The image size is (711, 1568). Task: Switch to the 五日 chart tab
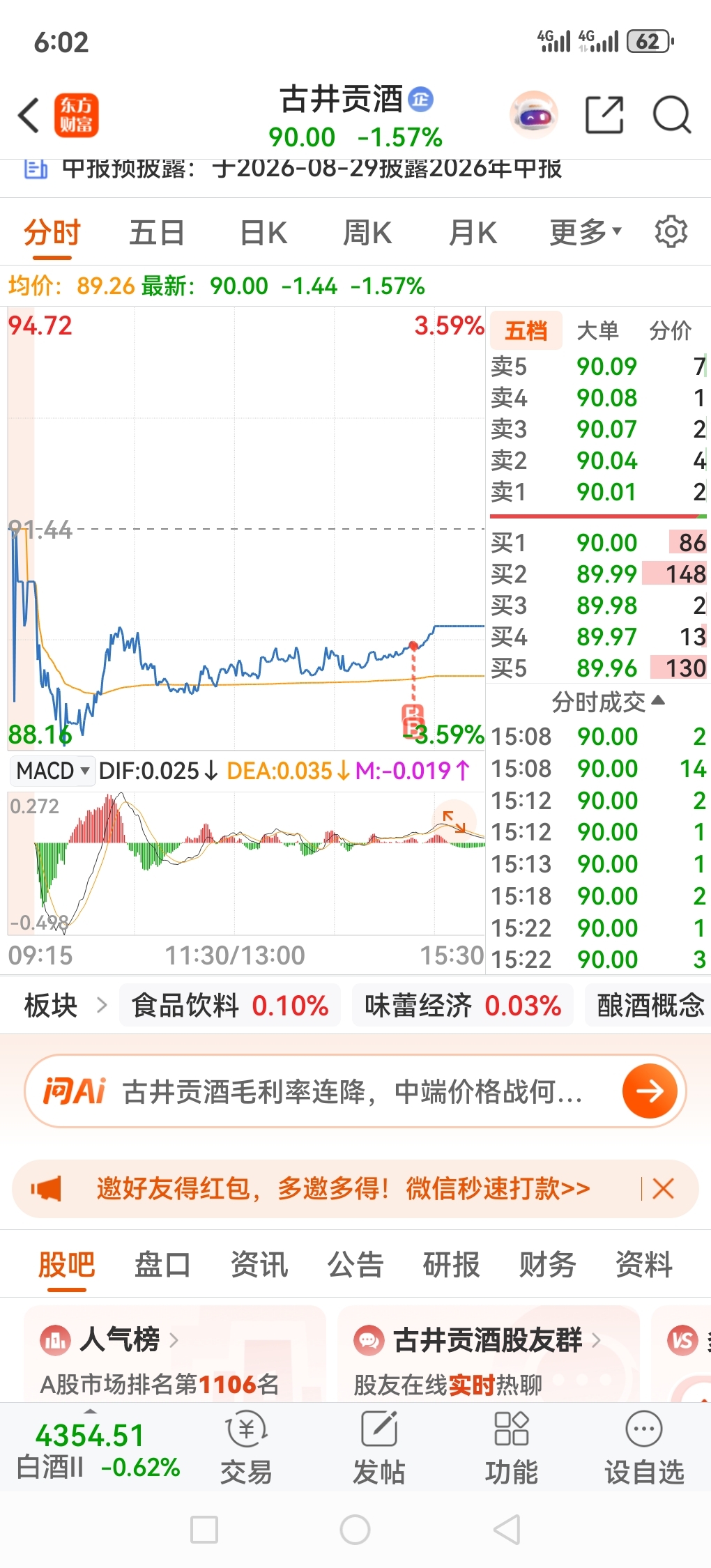[157, 233]
